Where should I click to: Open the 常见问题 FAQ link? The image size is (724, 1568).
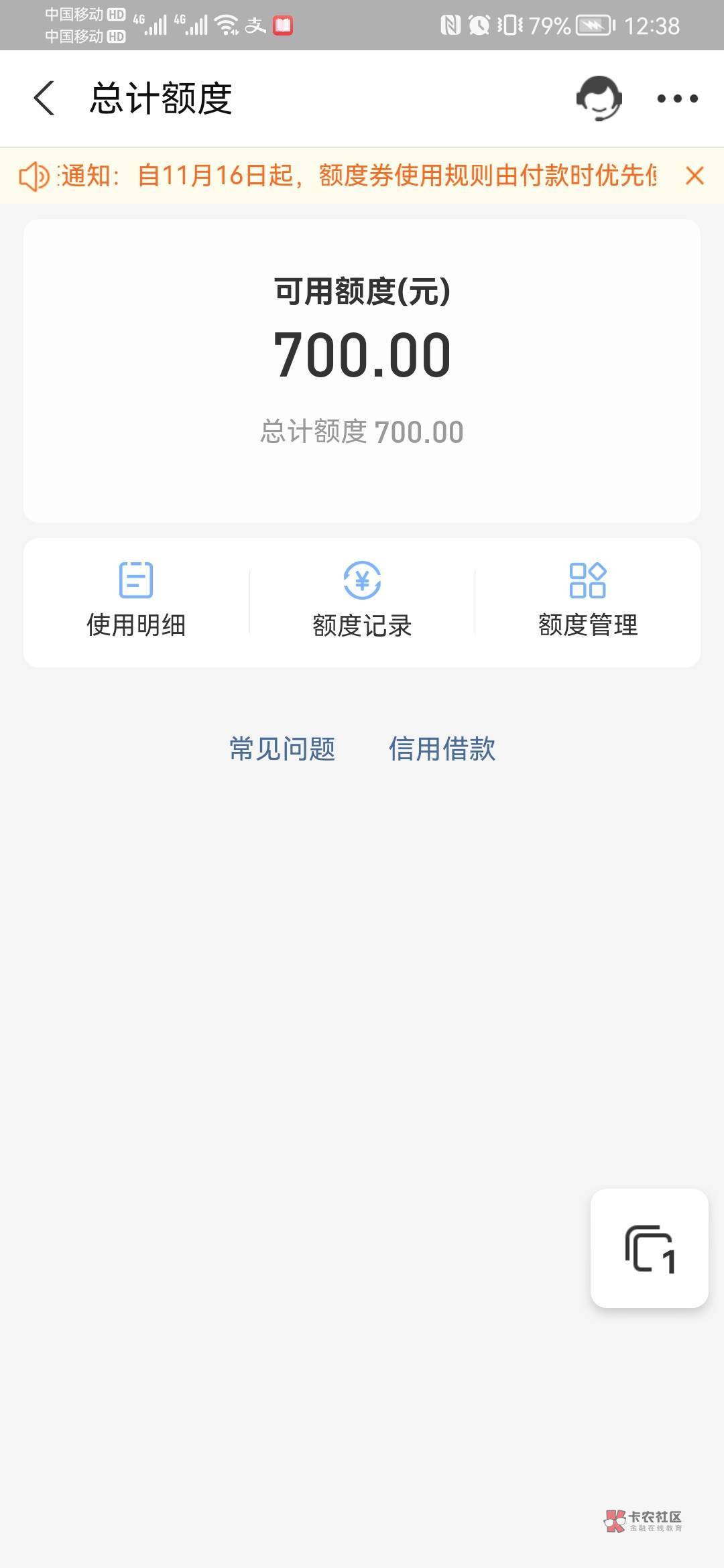282,748
